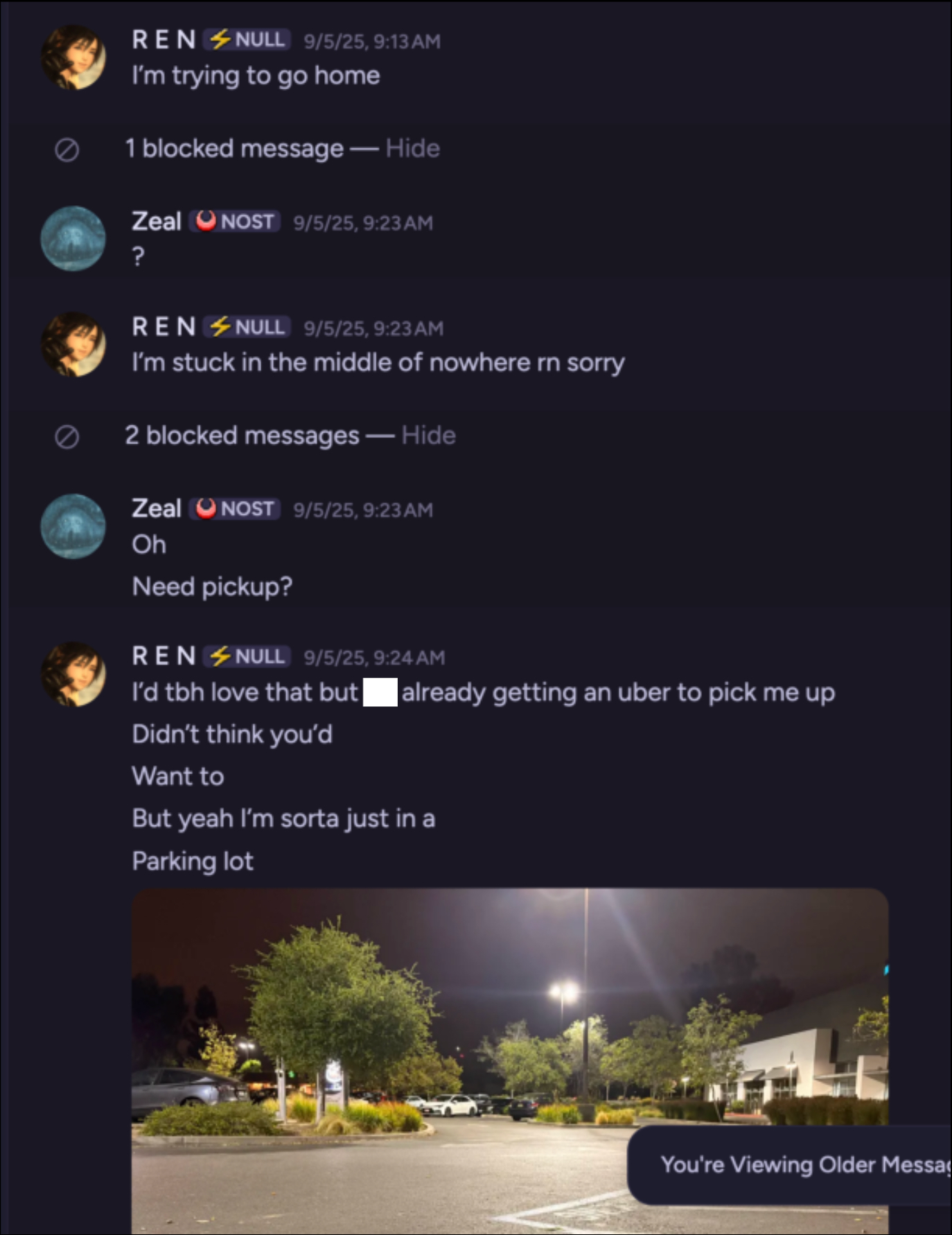
Task: Hide the 2 blocked messages
Action: pyautogui.click(x=428, y=435)
